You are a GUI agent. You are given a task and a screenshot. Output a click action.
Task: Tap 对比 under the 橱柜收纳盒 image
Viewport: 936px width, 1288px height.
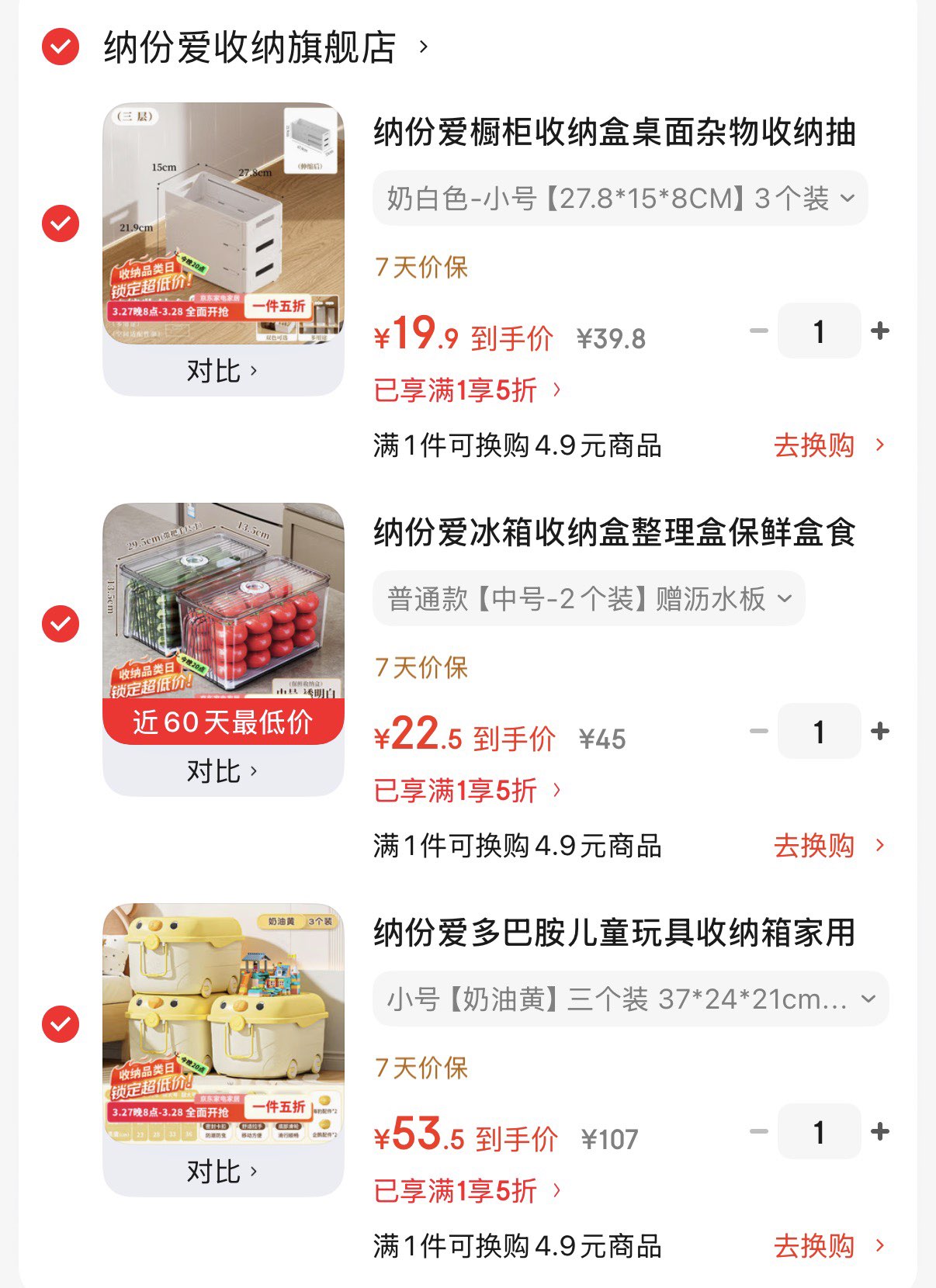click(222, 371)
